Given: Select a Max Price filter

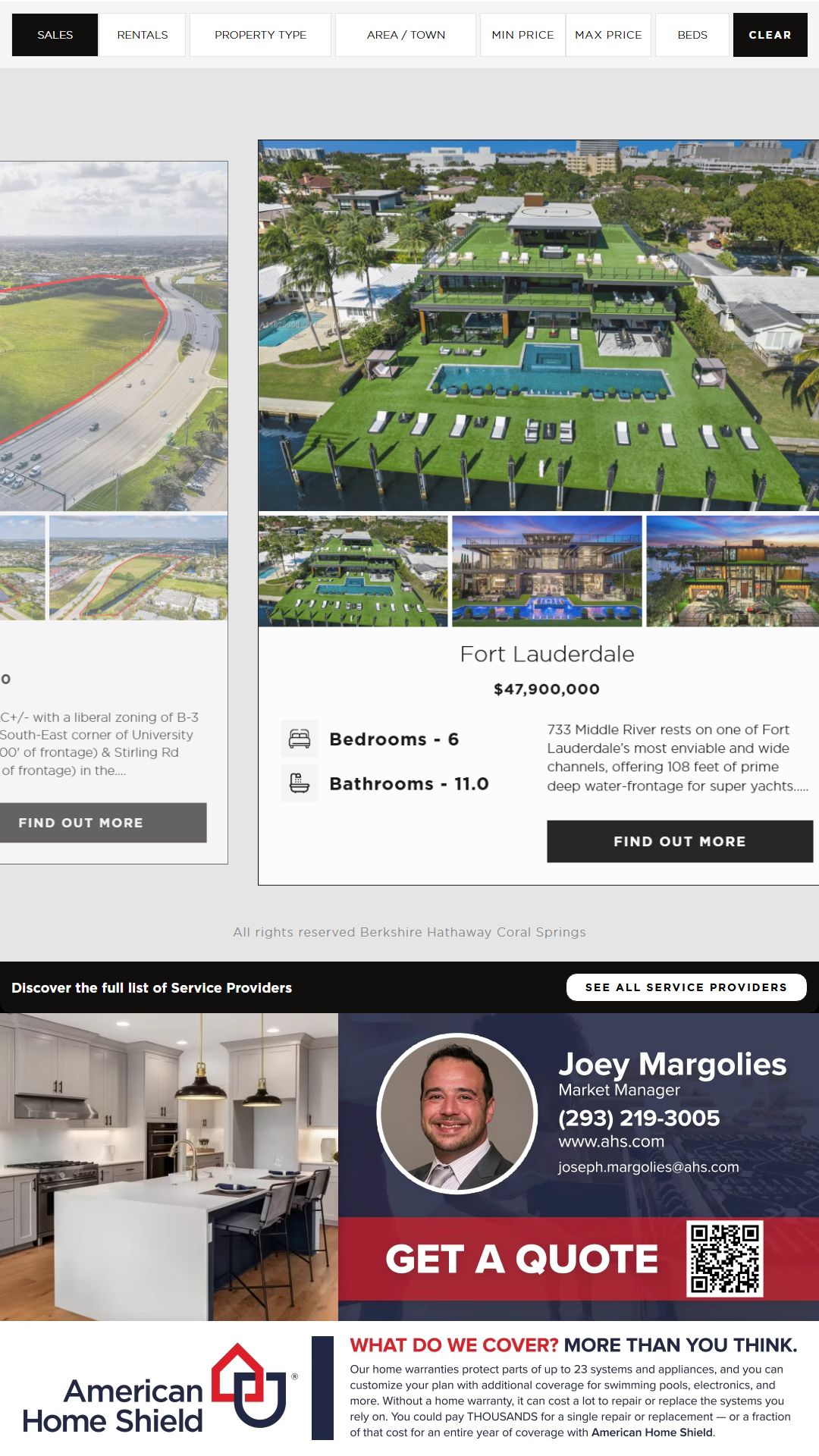Looking at the screenshot, I should point(608,35).
